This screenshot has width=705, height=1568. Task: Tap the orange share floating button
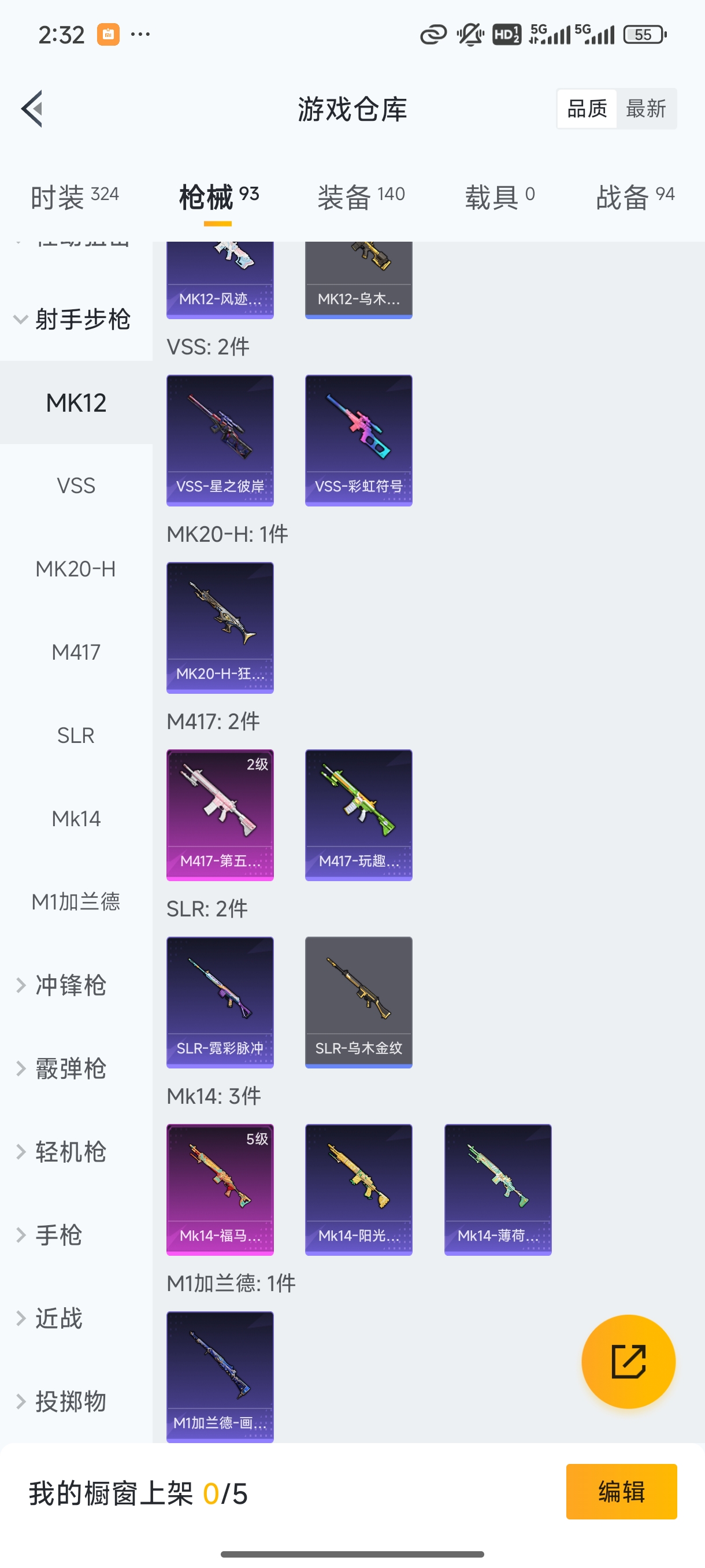(628, 1361)
